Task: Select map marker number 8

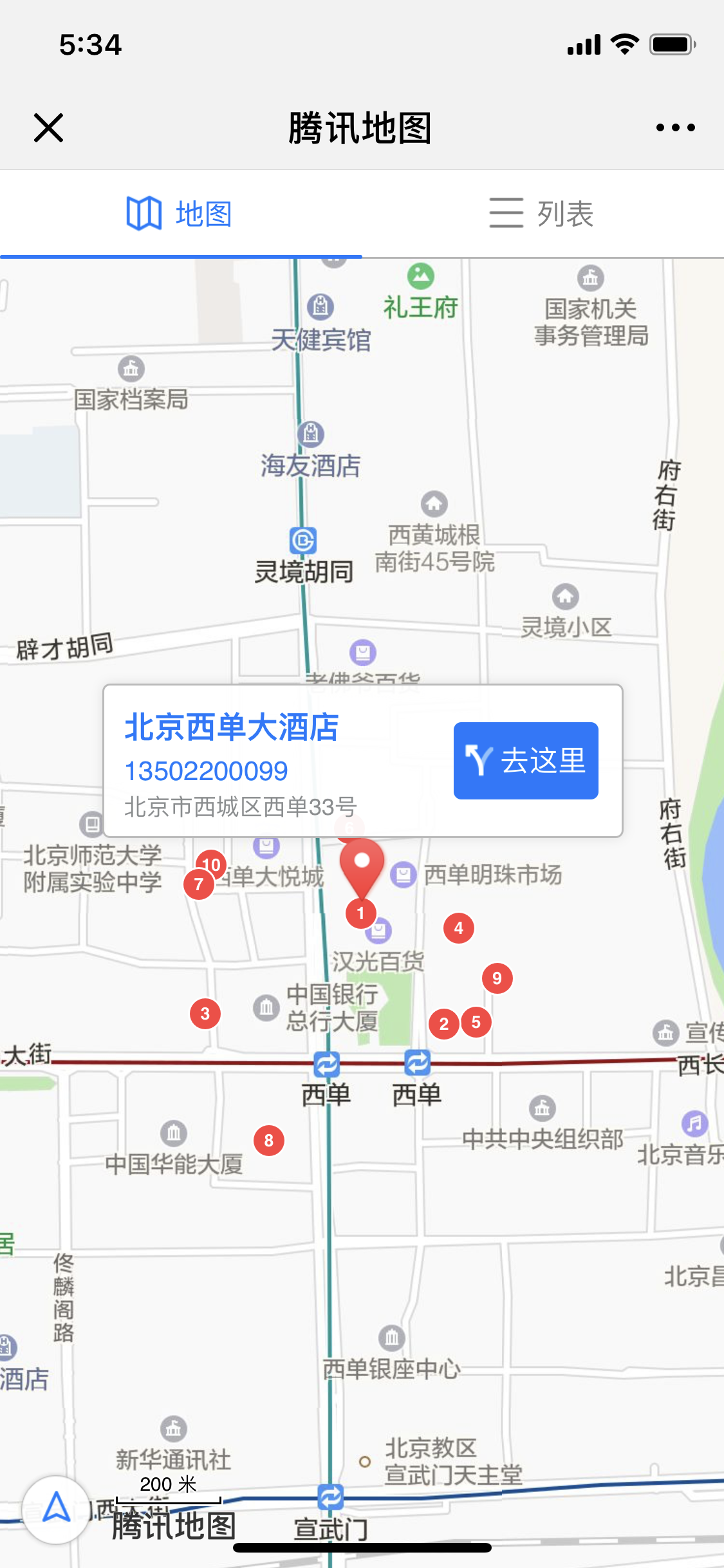Action: click(269, 1141)
